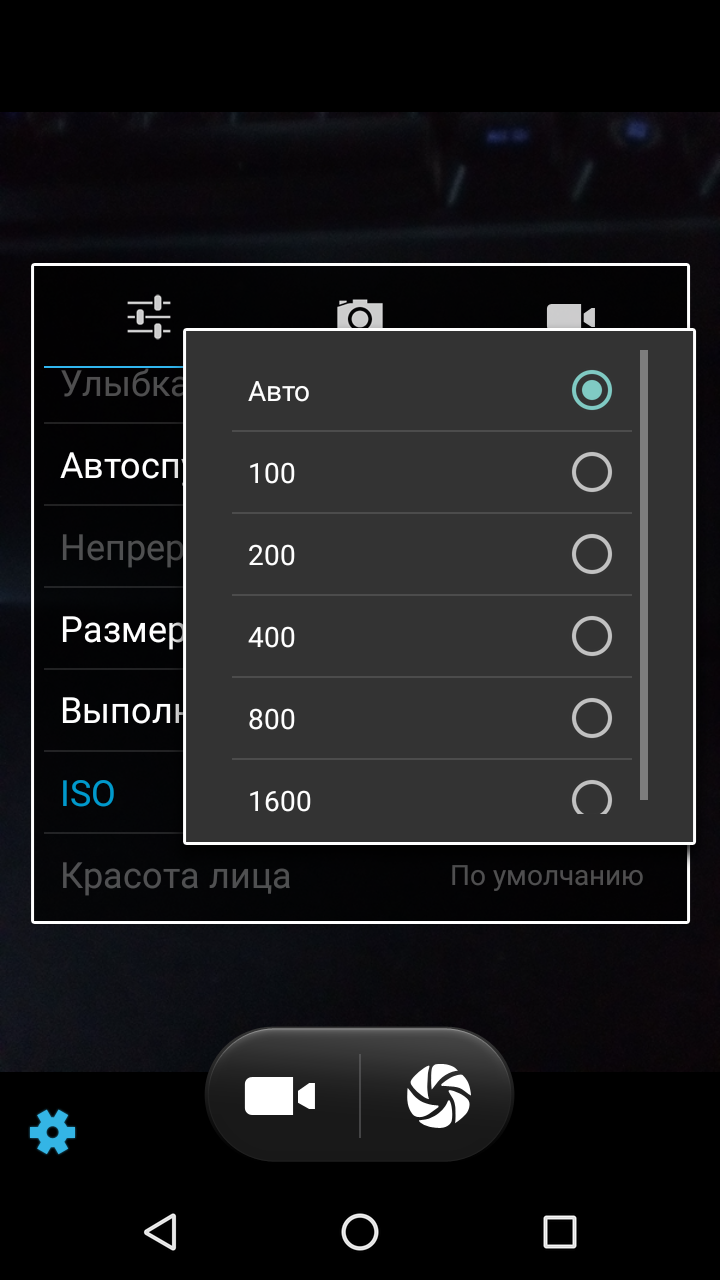Open recent apps from navigation bar
The image size is (720, 1280).
point(560,1232)
